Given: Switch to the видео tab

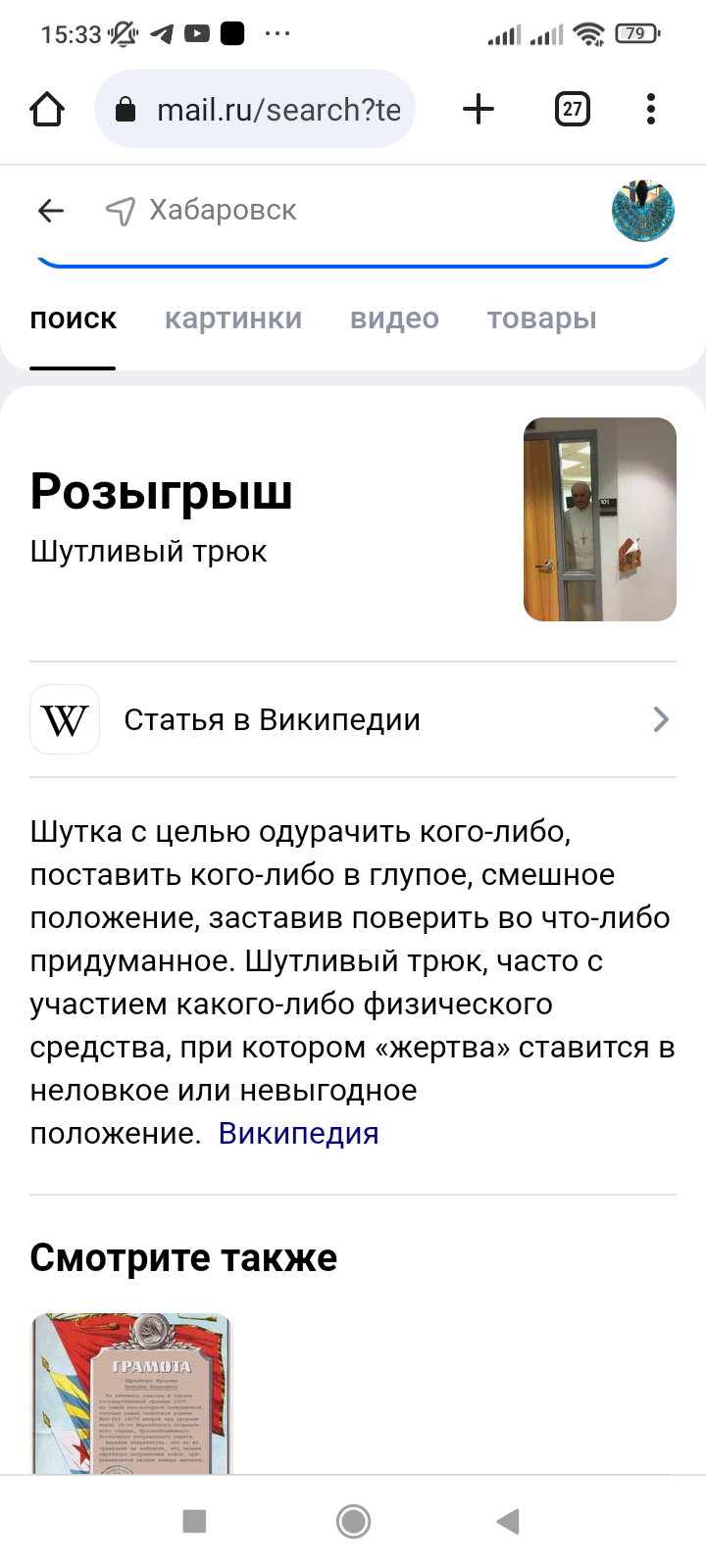Looking at the screenshot, I should [394, 318].
